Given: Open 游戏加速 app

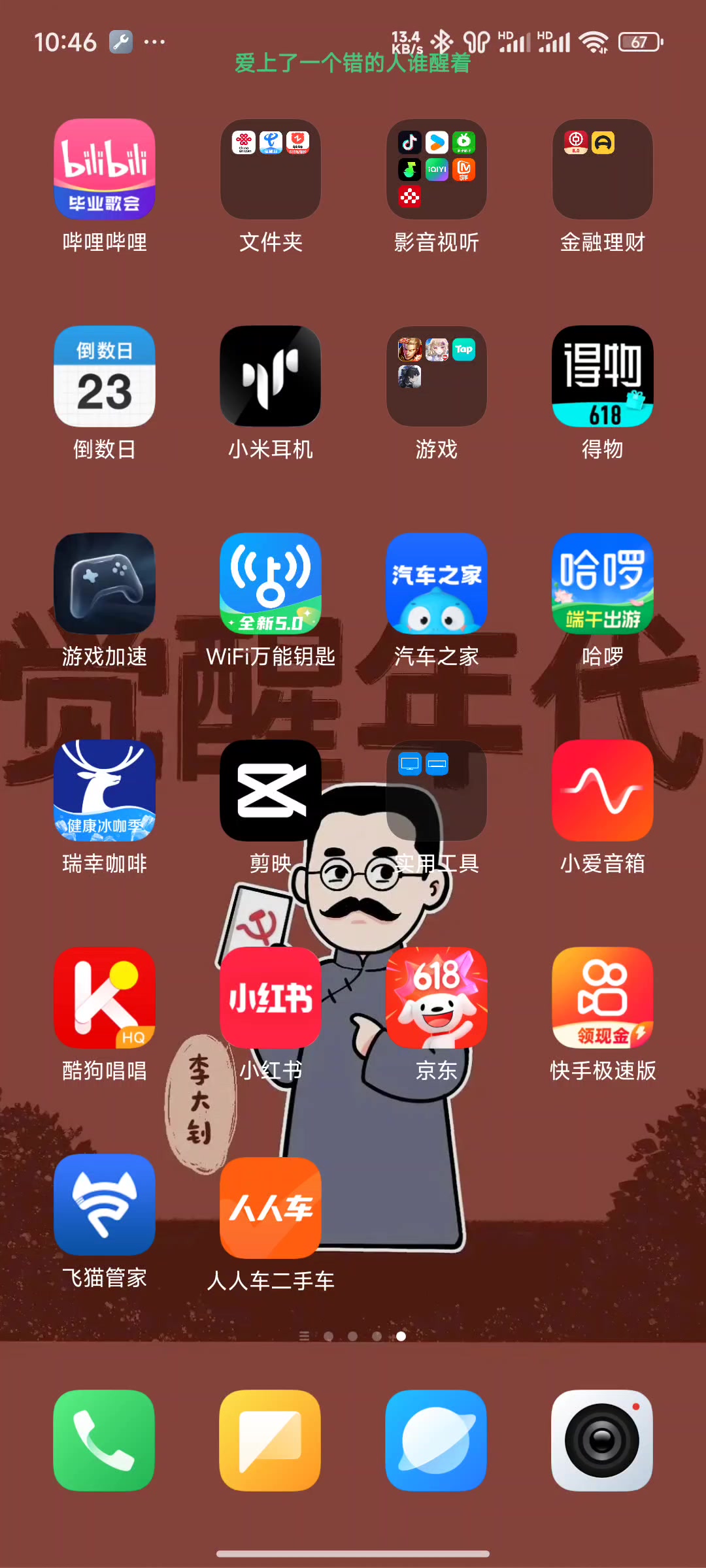Looking at the screenshot, I should pyautogui.click(x=105, y=583).
